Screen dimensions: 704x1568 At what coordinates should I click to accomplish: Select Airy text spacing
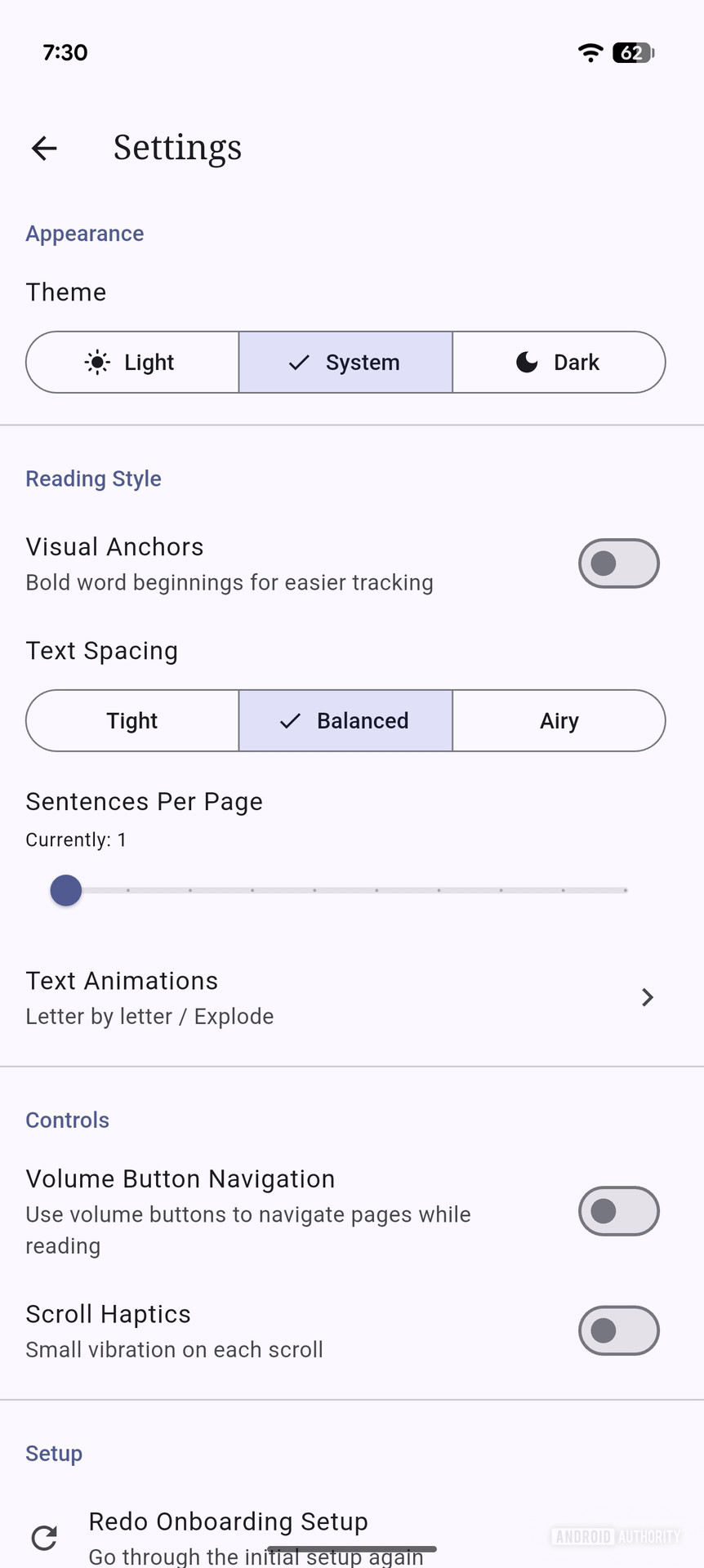tap(559, 720)
